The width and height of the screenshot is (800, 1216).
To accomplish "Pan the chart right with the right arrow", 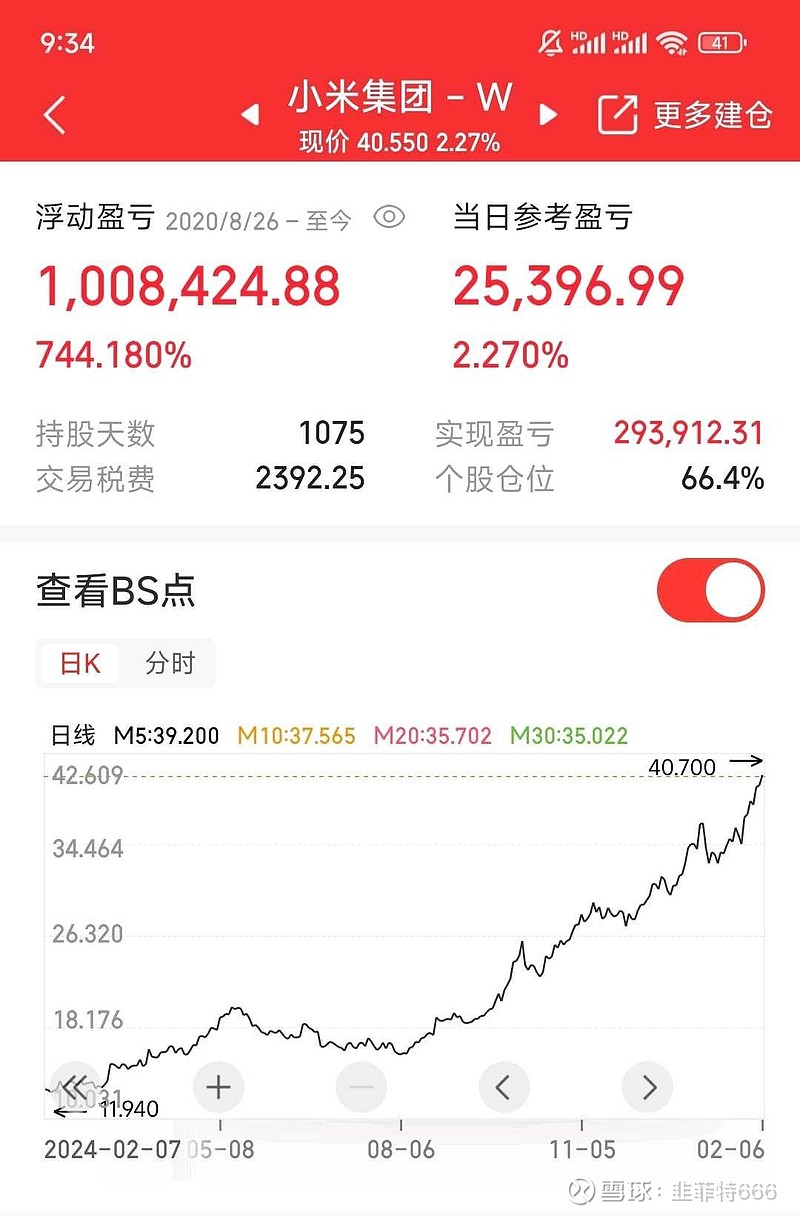I will click(649, 1087).
